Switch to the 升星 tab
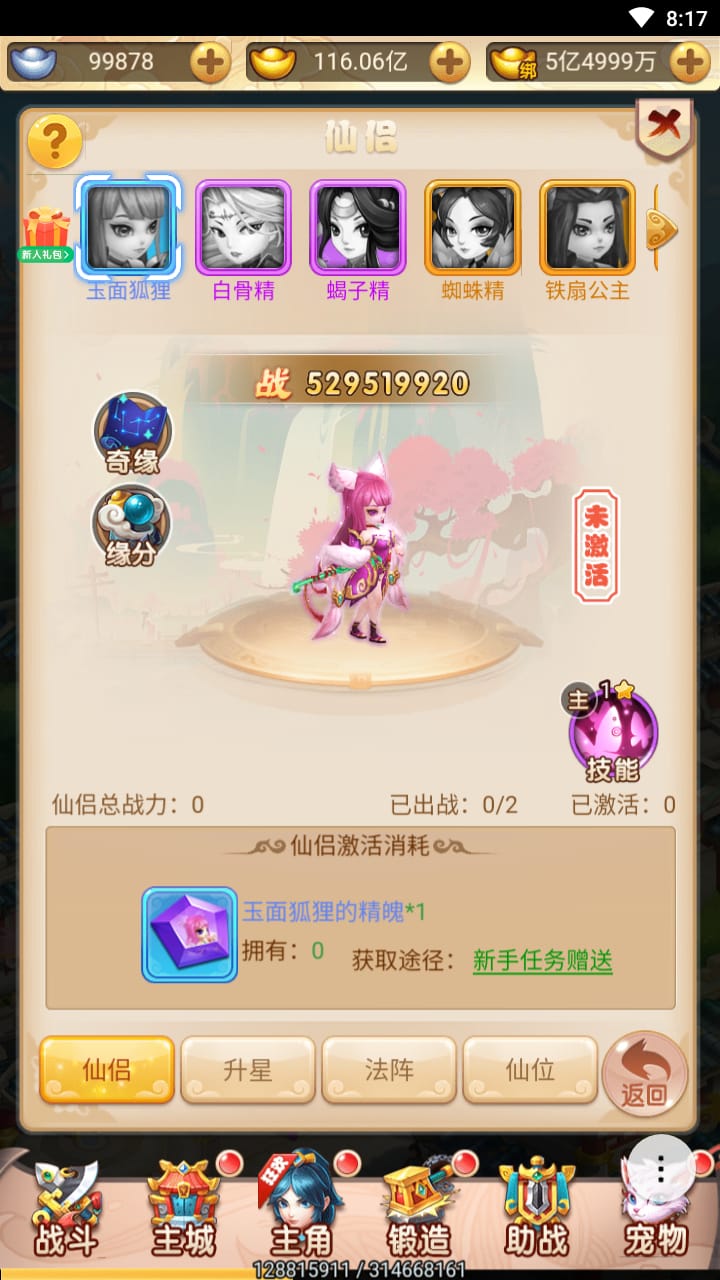 [x=248, y=1070]
